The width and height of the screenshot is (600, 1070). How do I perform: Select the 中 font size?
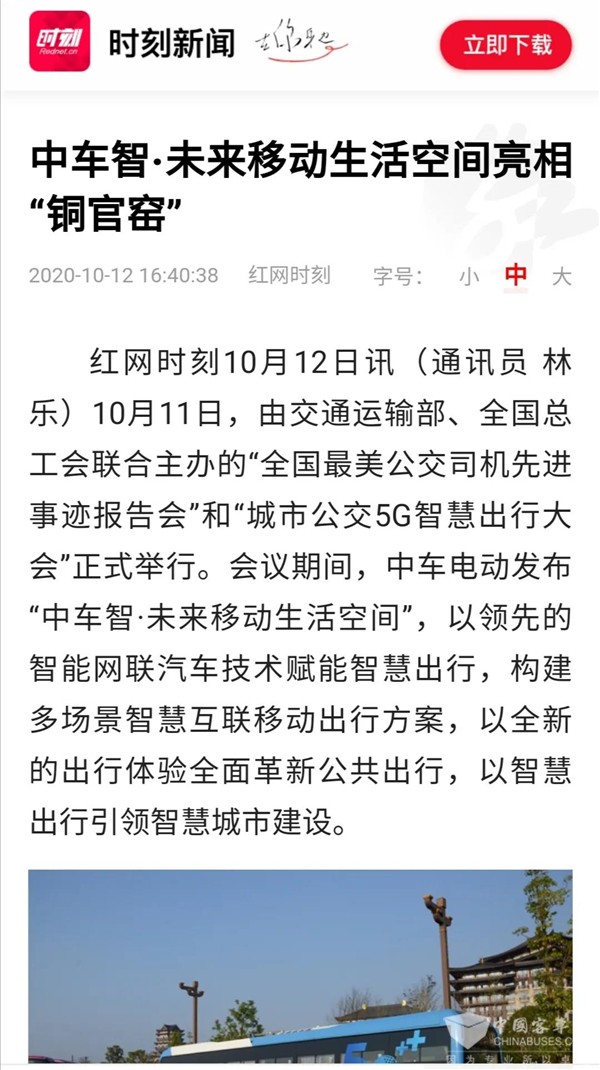click(x=515, y=276)
